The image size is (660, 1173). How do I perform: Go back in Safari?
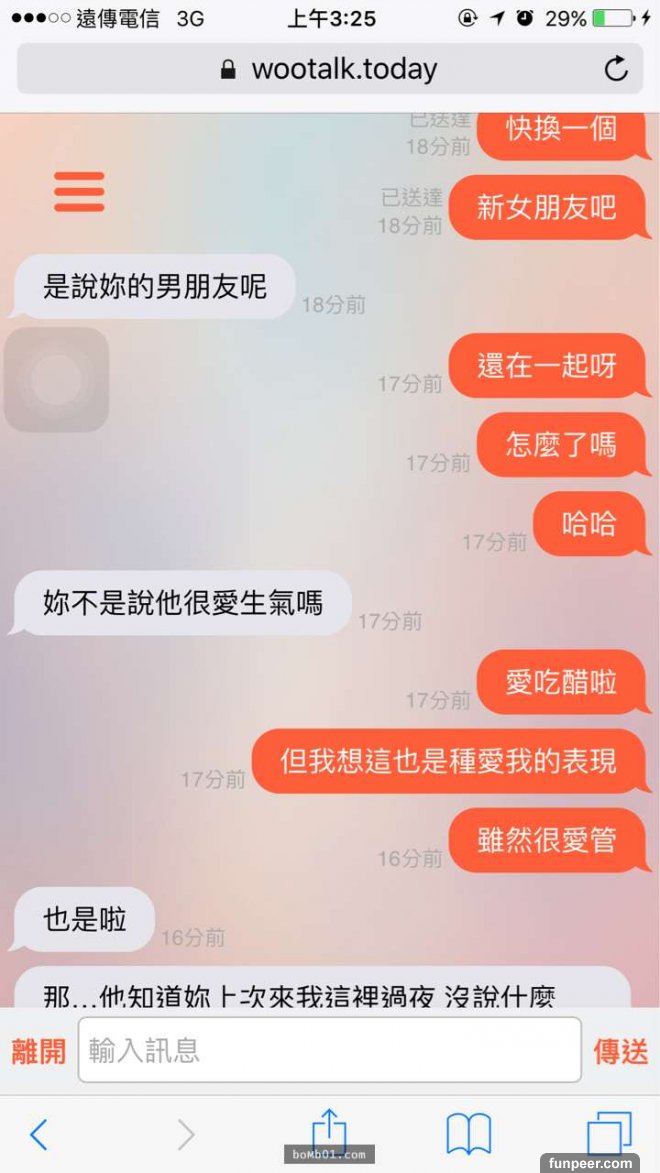[x=38, y=1134]
